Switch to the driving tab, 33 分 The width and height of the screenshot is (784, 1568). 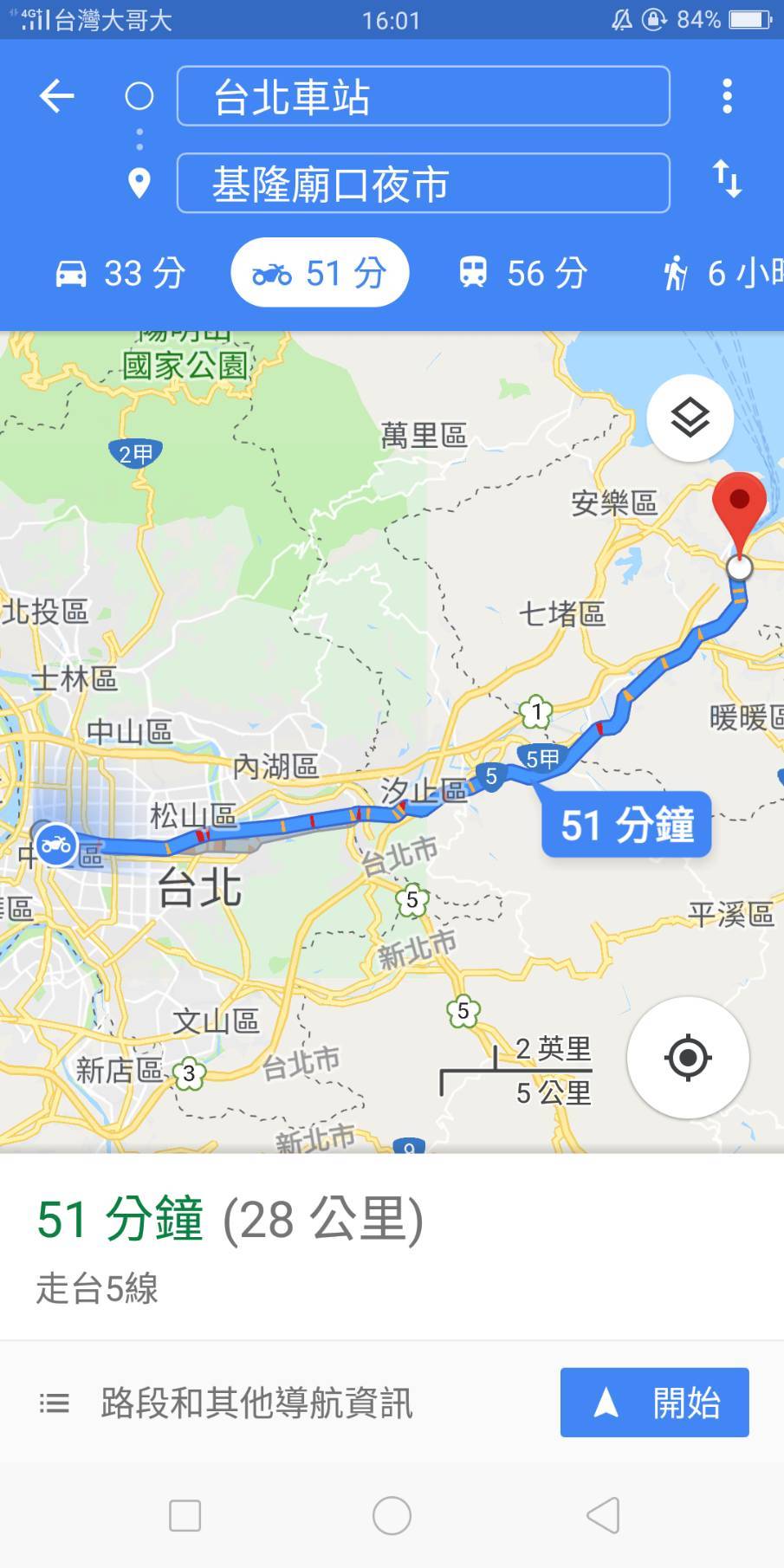(120, 274)
